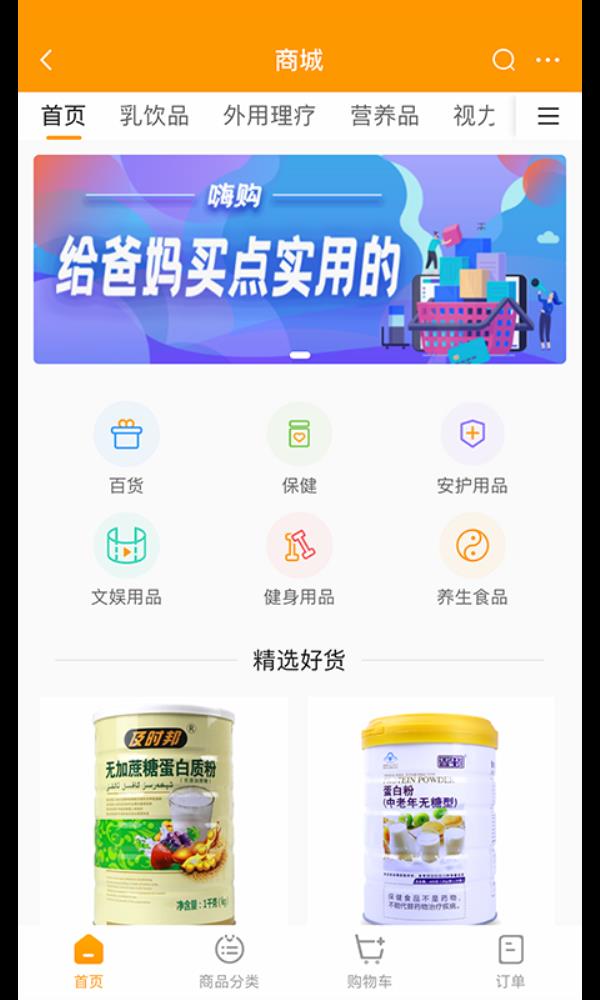600x1000 pixels.
Task: Browse the 养生食品 category
Action: click(472, 561)
